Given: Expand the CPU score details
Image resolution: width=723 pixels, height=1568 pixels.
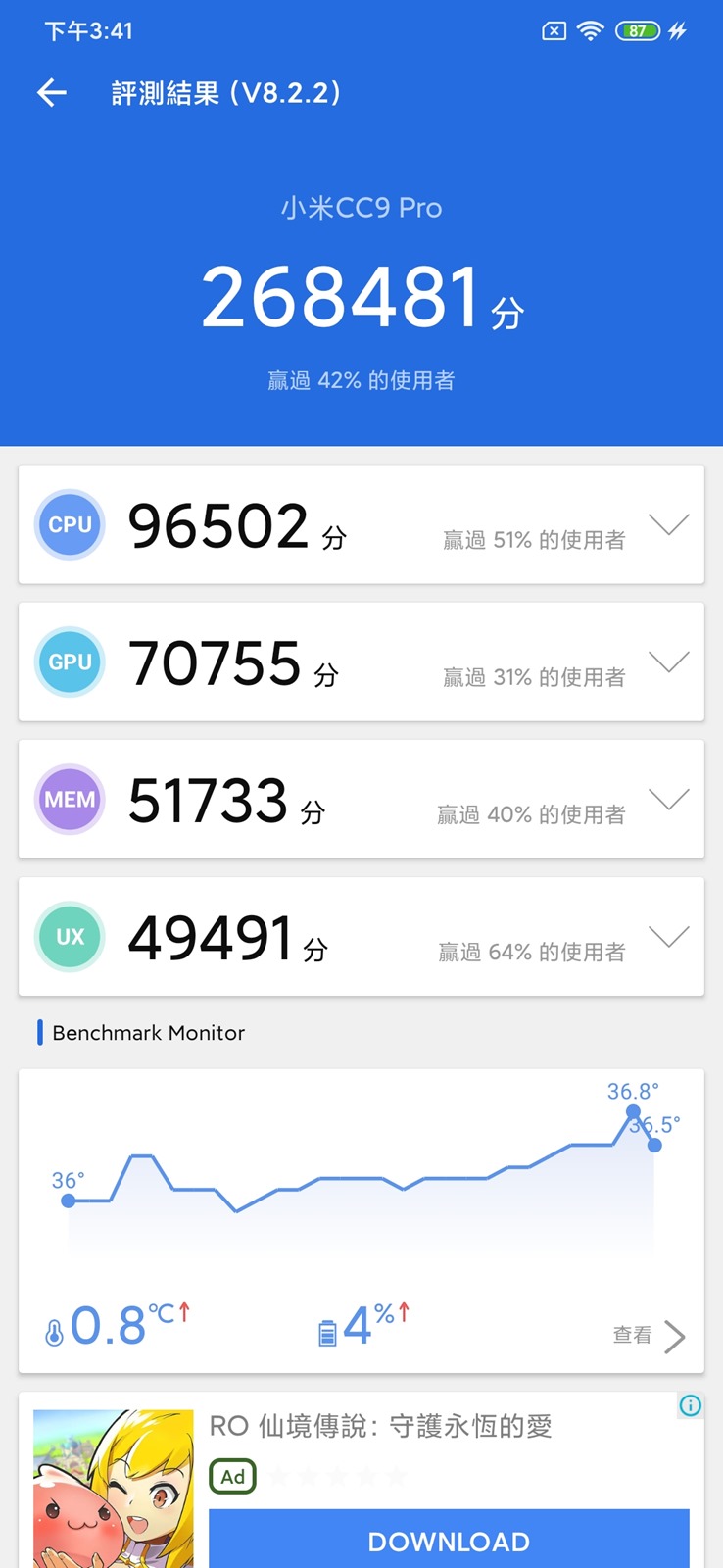Looking at the screenshot, I should (669, 525).
